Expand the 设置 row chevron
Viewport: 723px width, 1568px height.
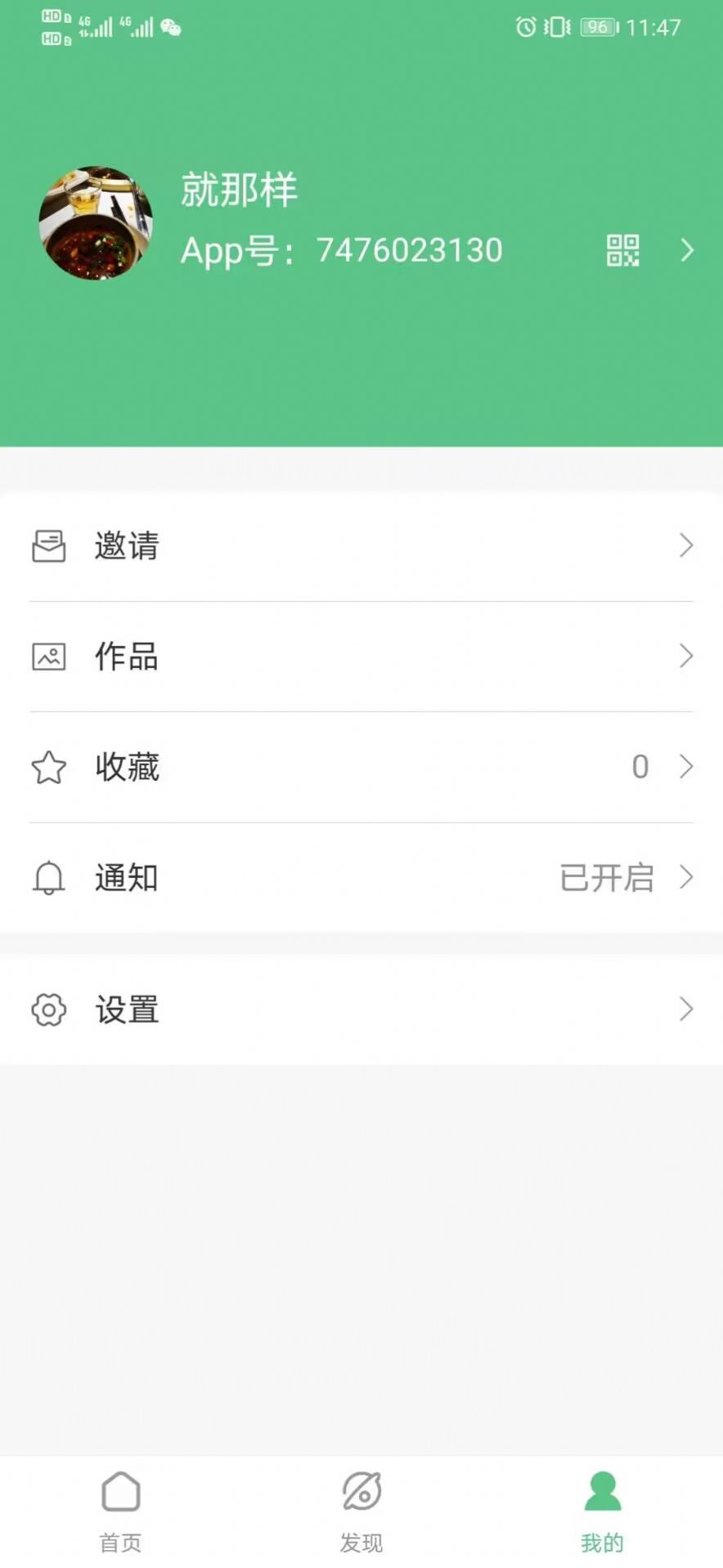pos(687,1010)
